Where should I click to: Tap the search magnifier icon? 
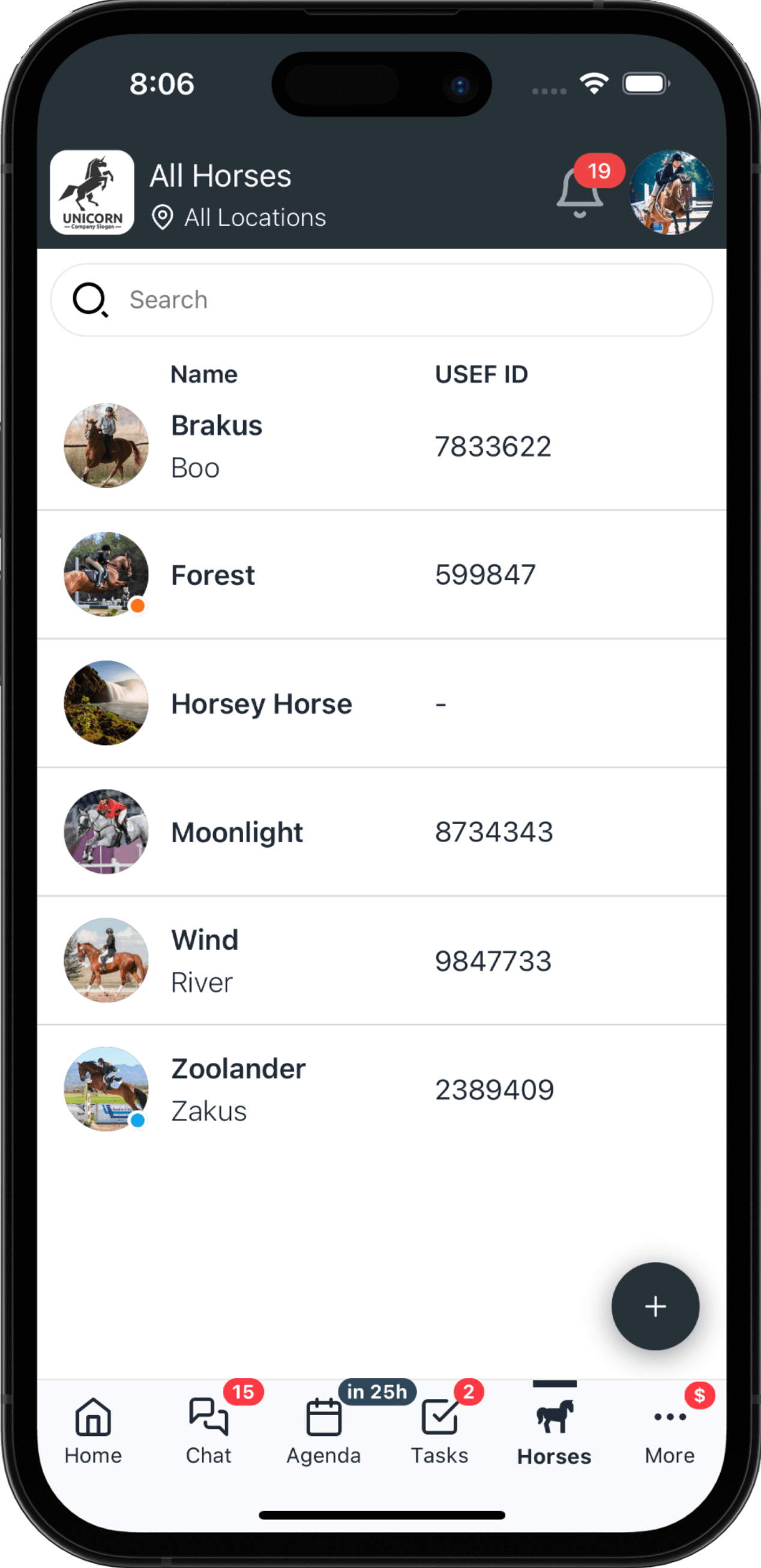89,299
